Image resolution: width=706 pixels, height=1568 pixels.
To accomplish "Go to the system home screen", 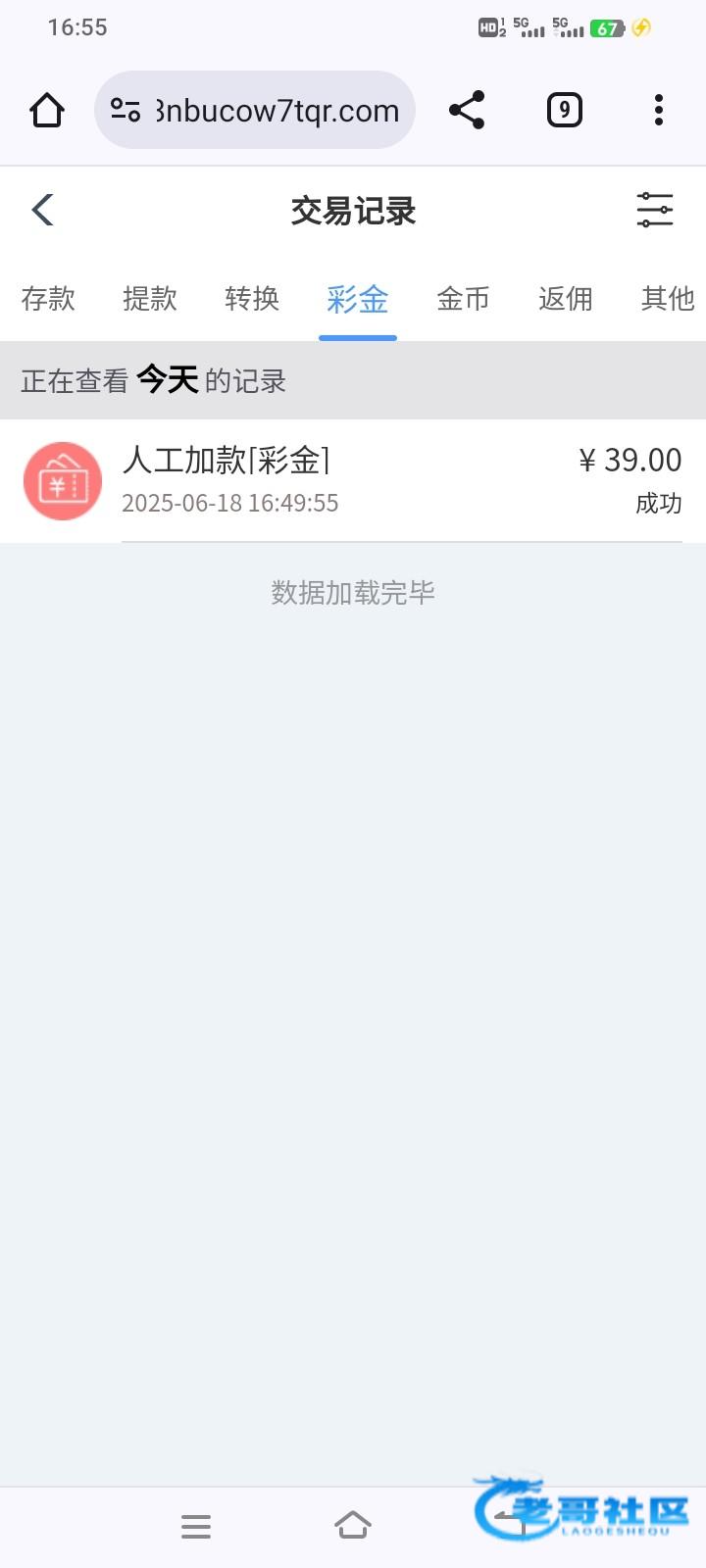I will pyautogui.click(x=353, y=1526).
